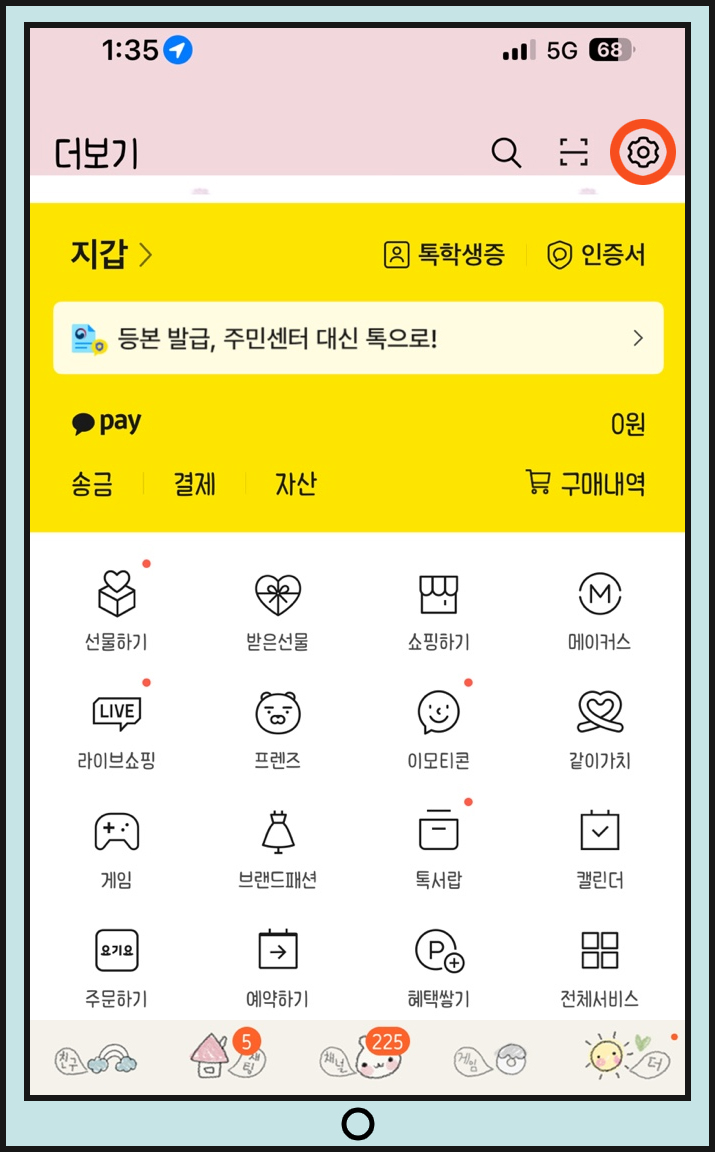Viewport: 715px width, 1152px height.
Task: View 구매내역 purchase history
Action: [586, 483]
